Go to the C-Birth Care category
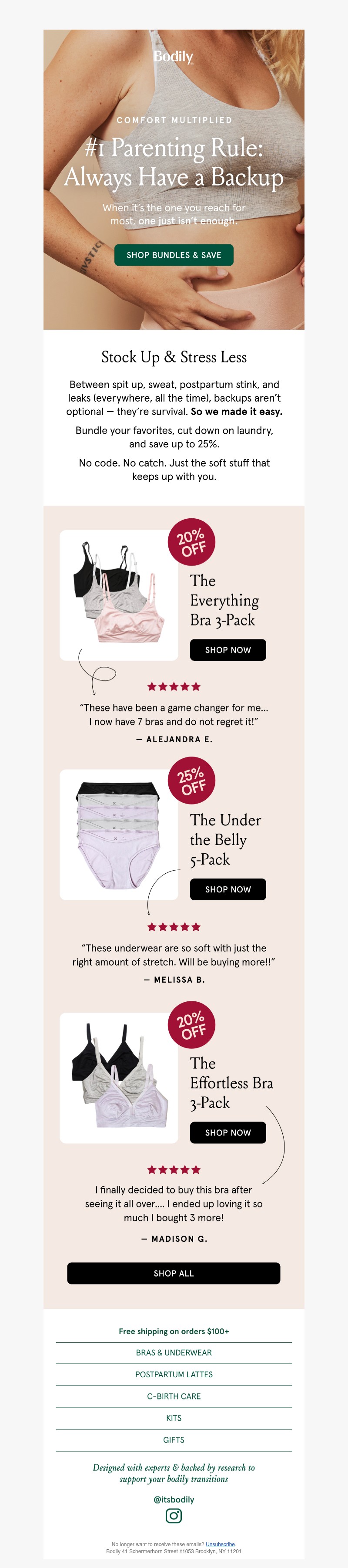Screen dimensions: 348x1568 coord(174,1396)
